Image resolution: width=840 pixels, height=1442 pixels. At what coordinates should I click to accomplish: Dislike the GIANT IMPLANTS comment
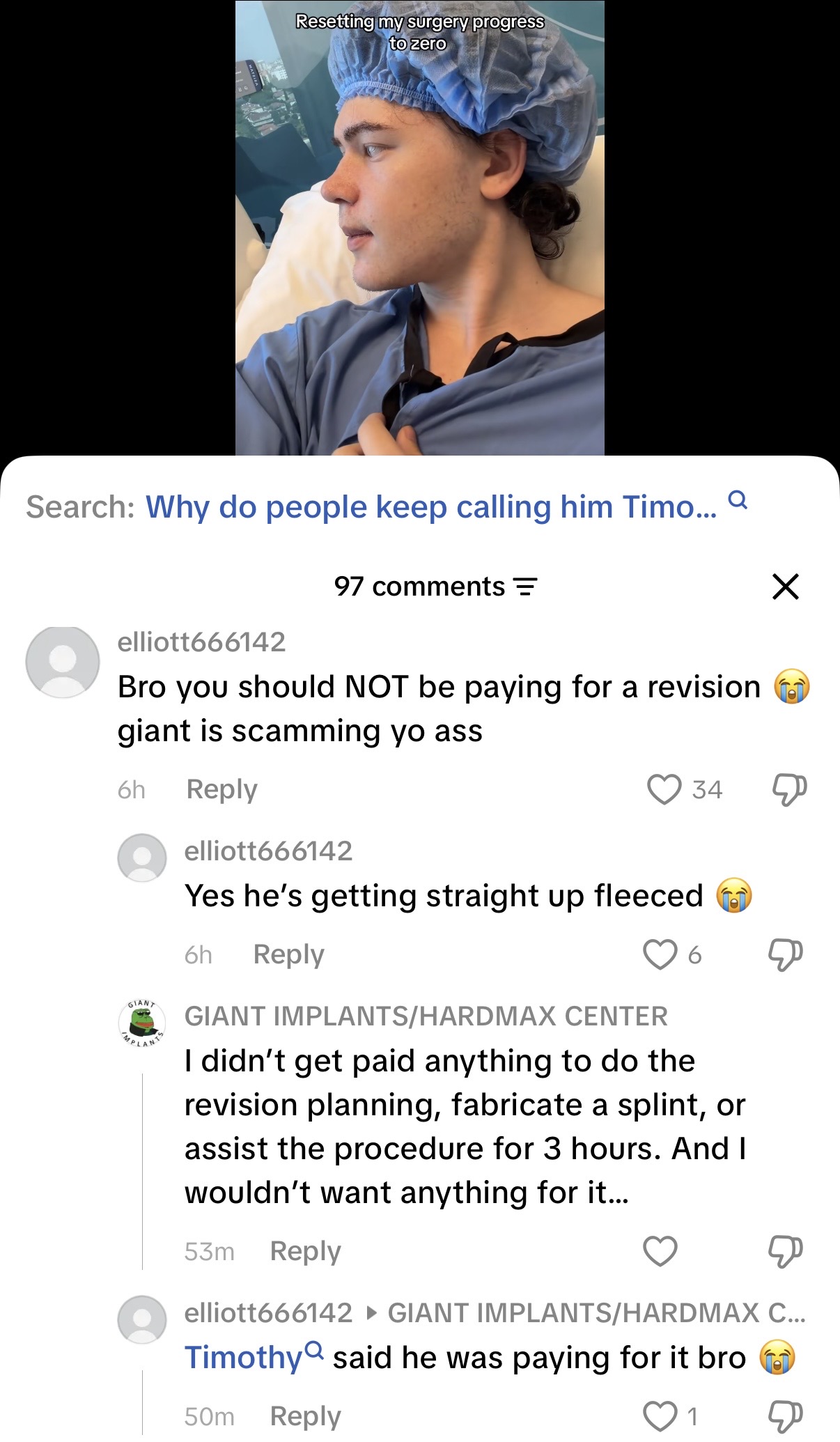pos(786,1252)
